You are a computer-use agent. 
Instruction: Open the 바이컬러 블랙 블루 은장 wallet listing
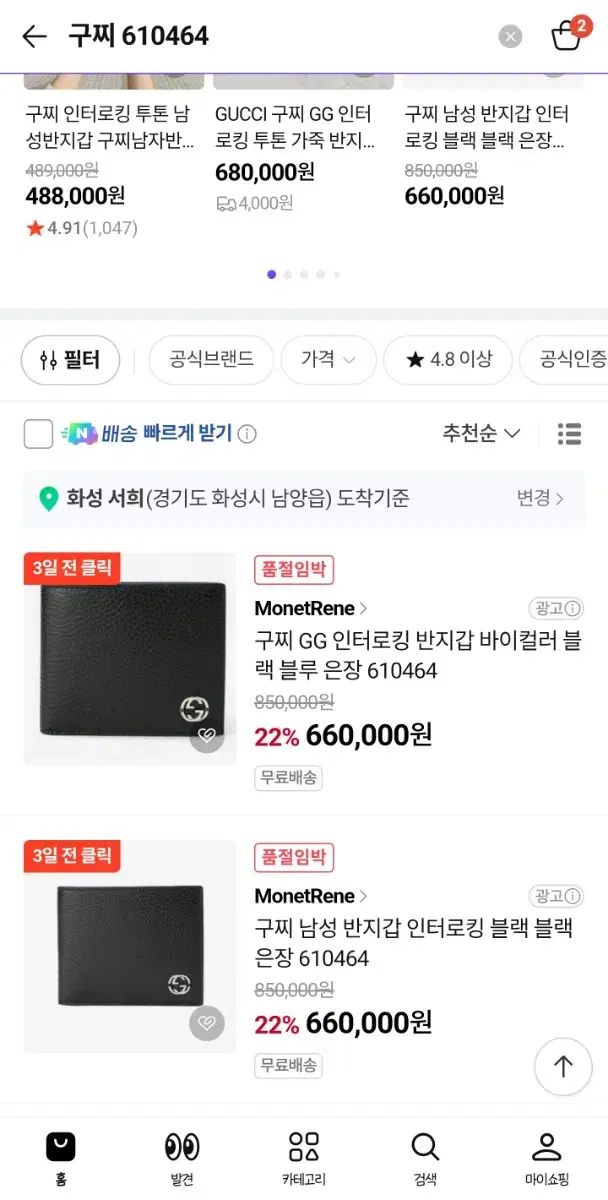[x=417, y=655]
